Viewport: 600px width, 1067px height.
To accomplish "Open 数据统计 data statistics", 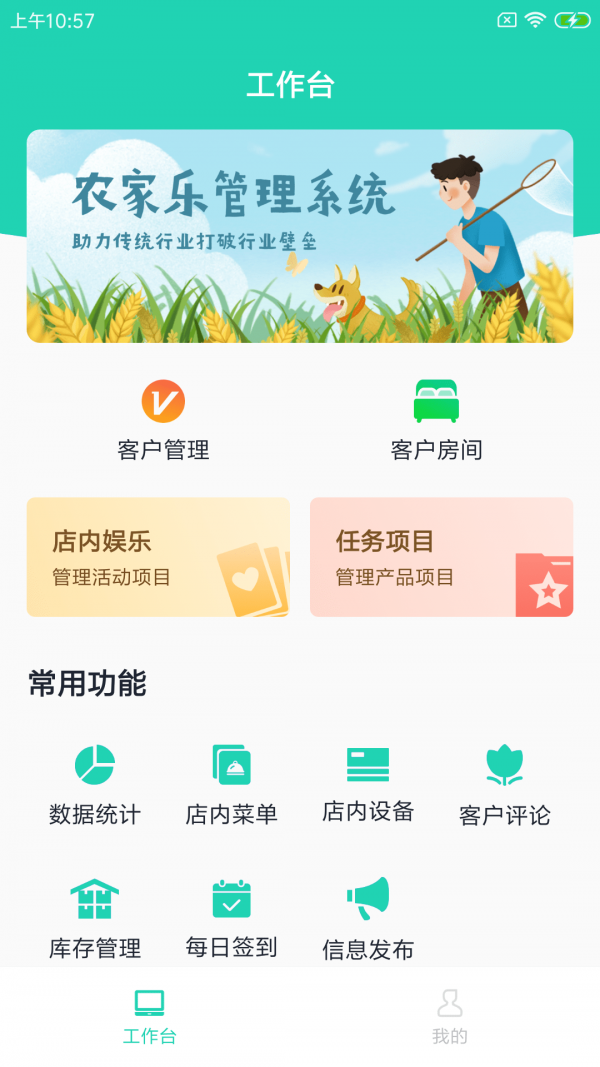I will [x=95, y=785].
